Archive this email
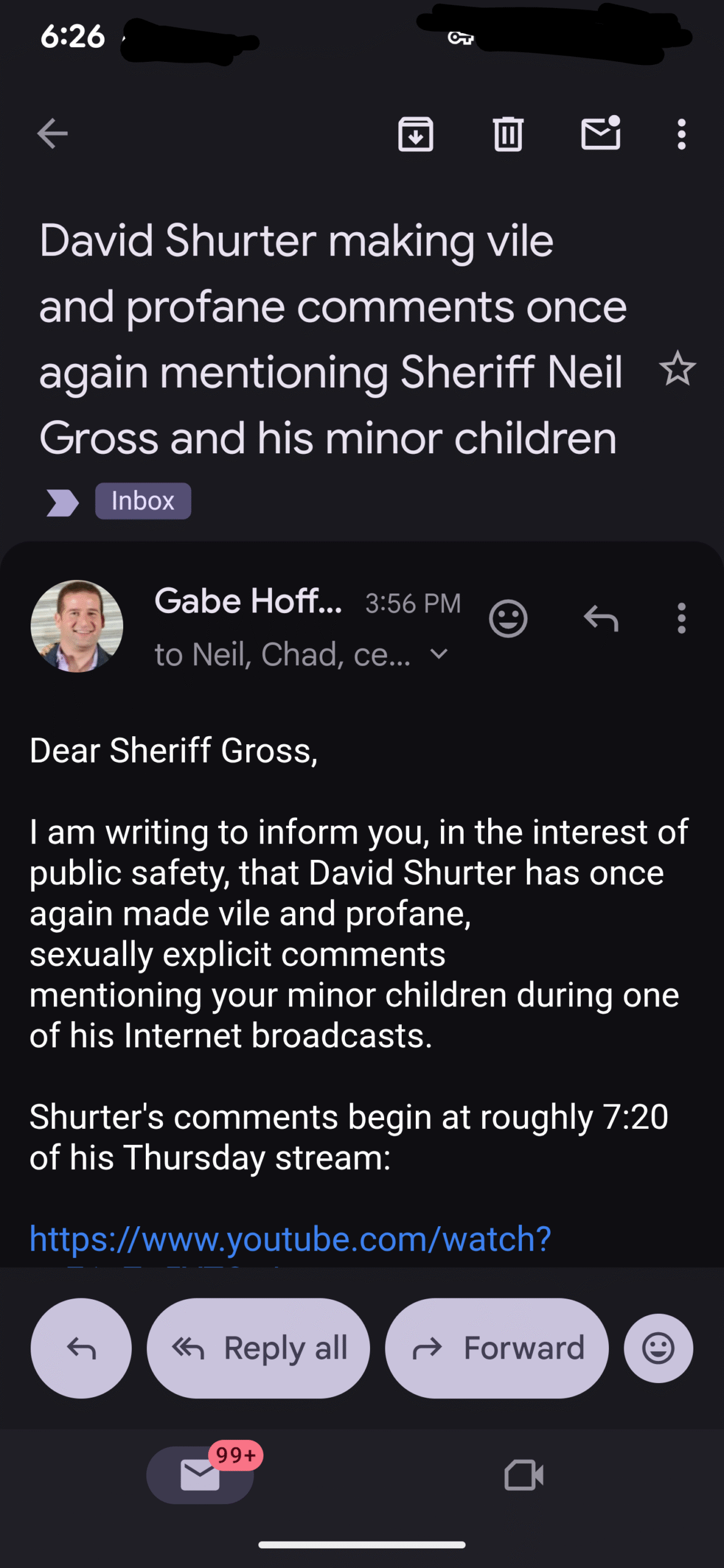This screenshot has height=1568, width=724. click(x=415, y=134)
